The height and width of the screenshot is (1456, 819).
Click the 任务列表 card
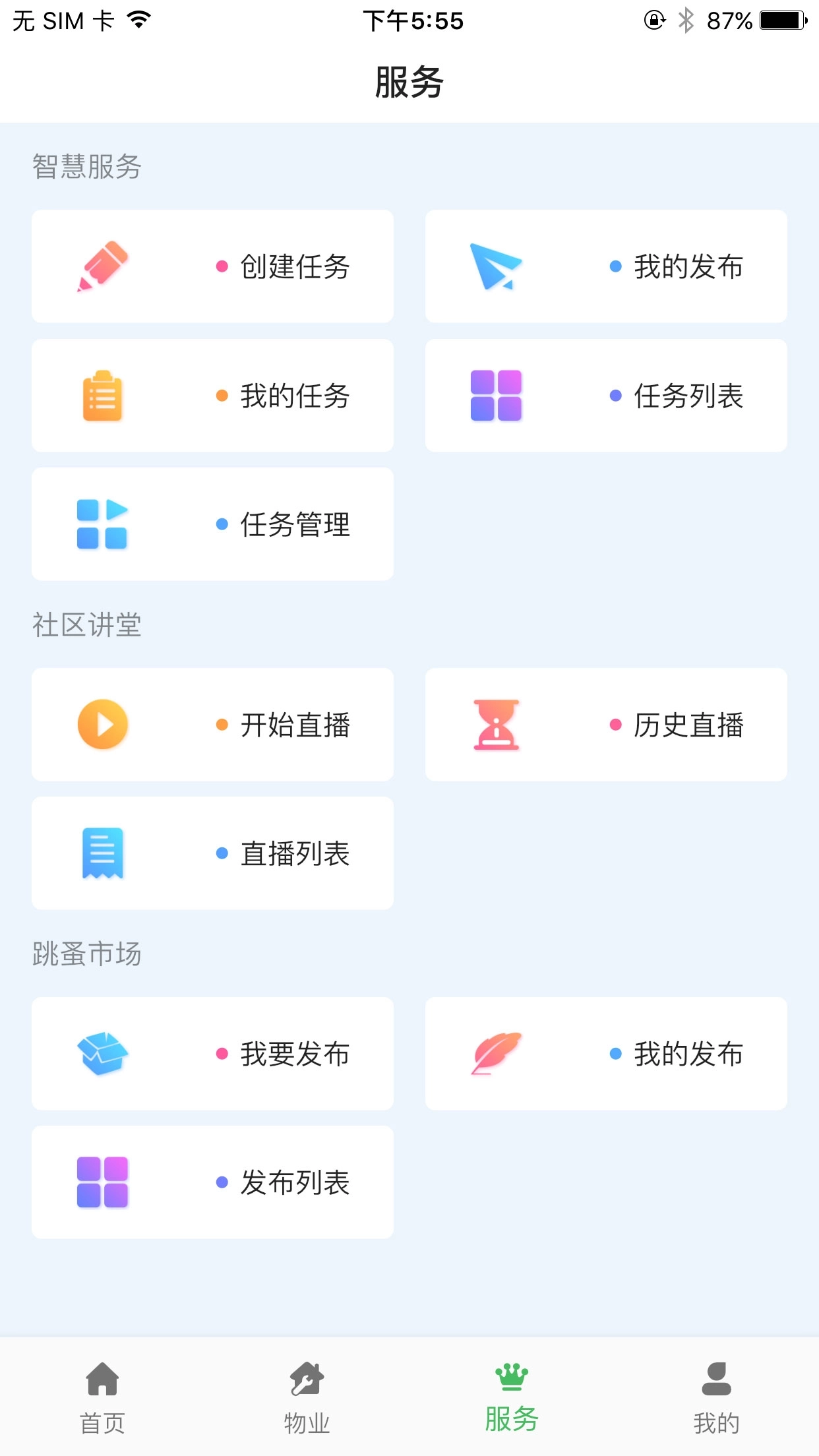coord(607,396)
